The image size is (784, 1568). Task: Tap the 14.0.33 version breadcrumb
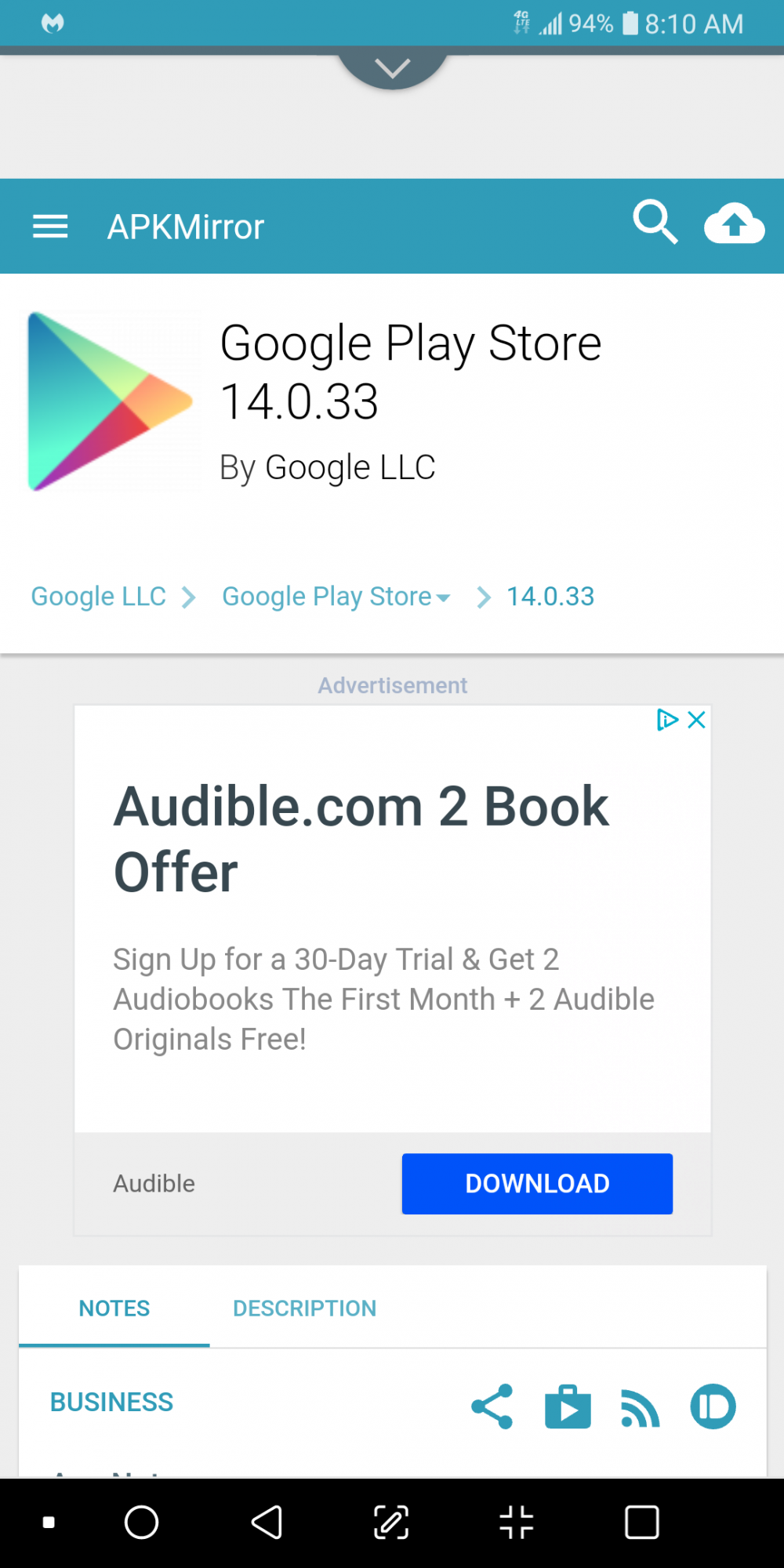click(x=550, y=597)
